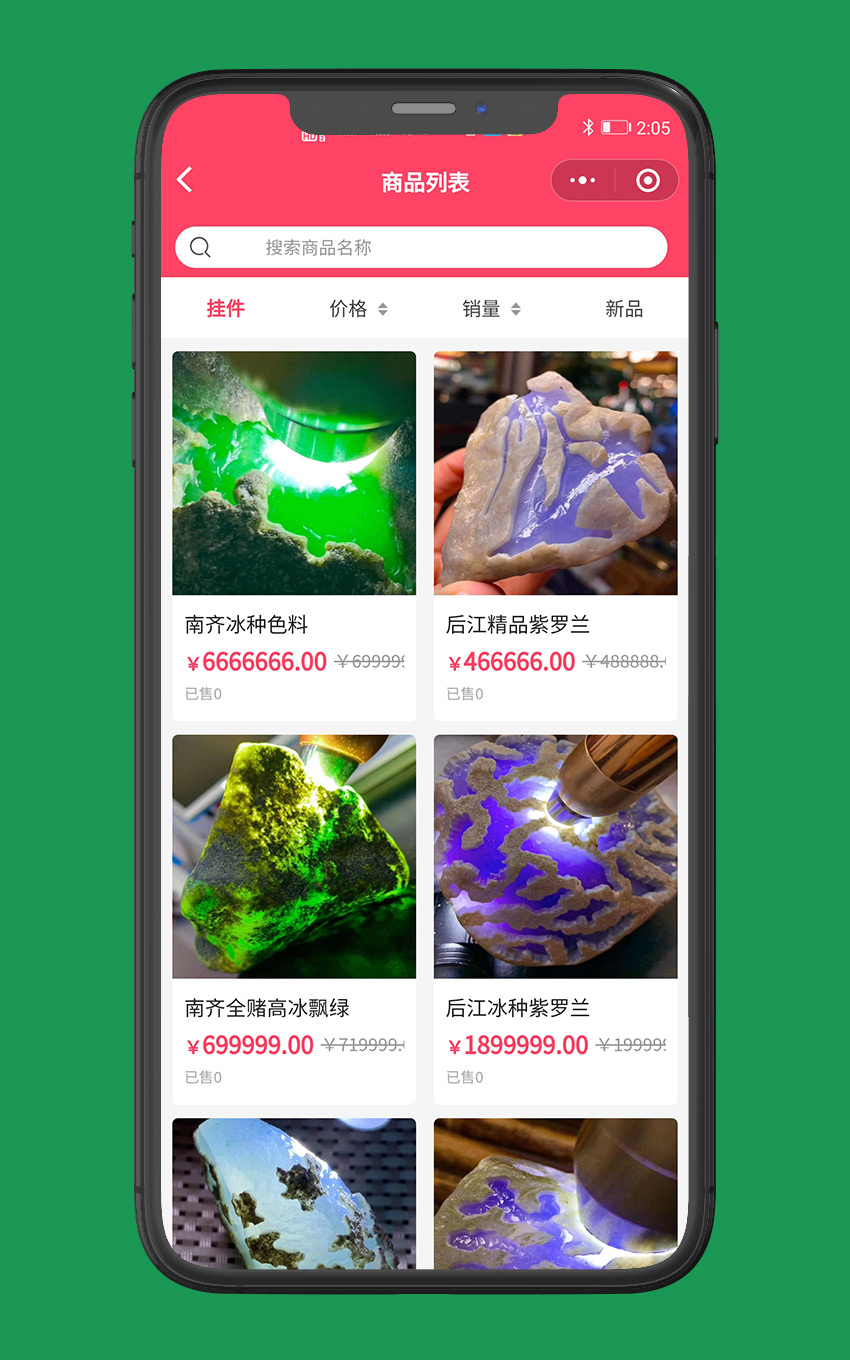Tap the 搜索商品名称 search field
This screenshot has height=1360, width=850.
click(x=420, y=247)
